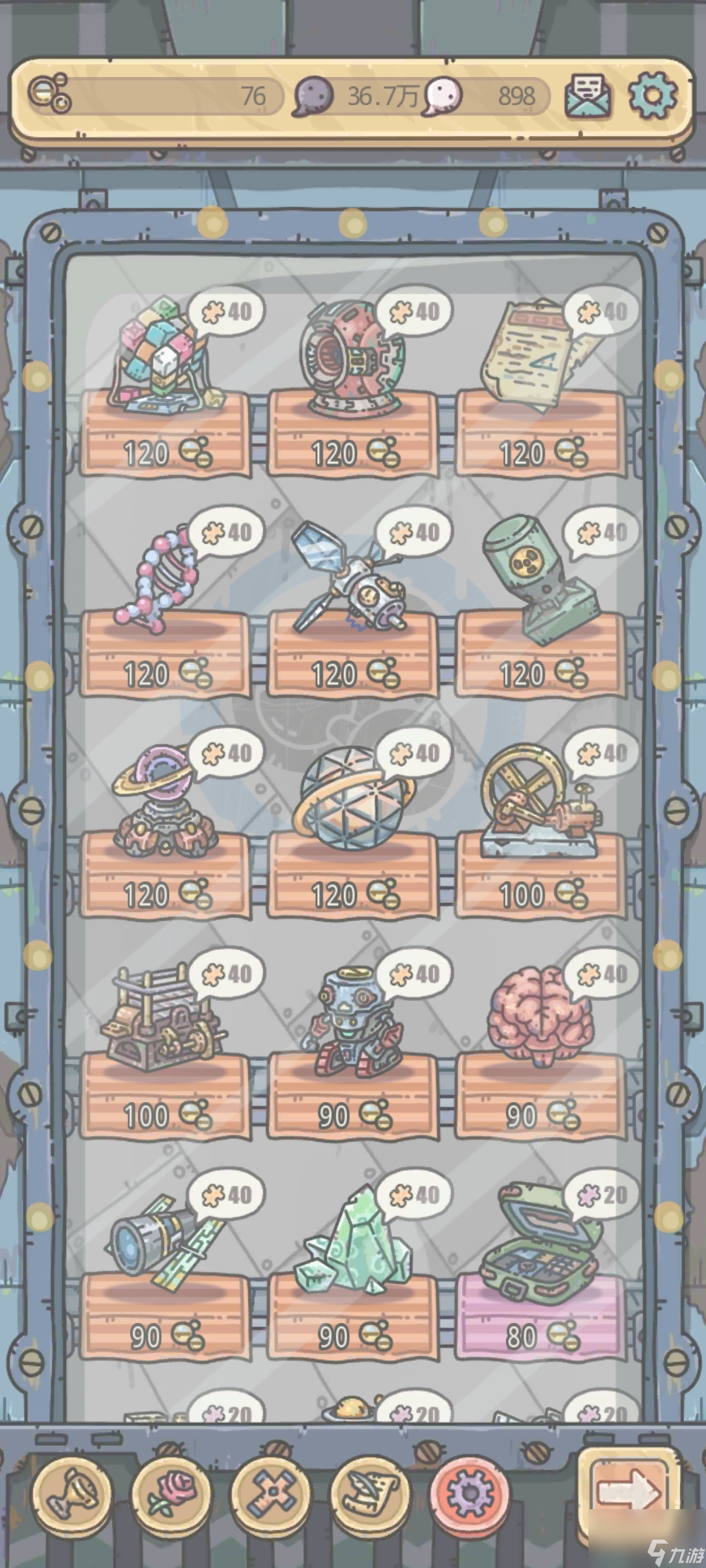Open the mail envelope icon

[586, 97]
